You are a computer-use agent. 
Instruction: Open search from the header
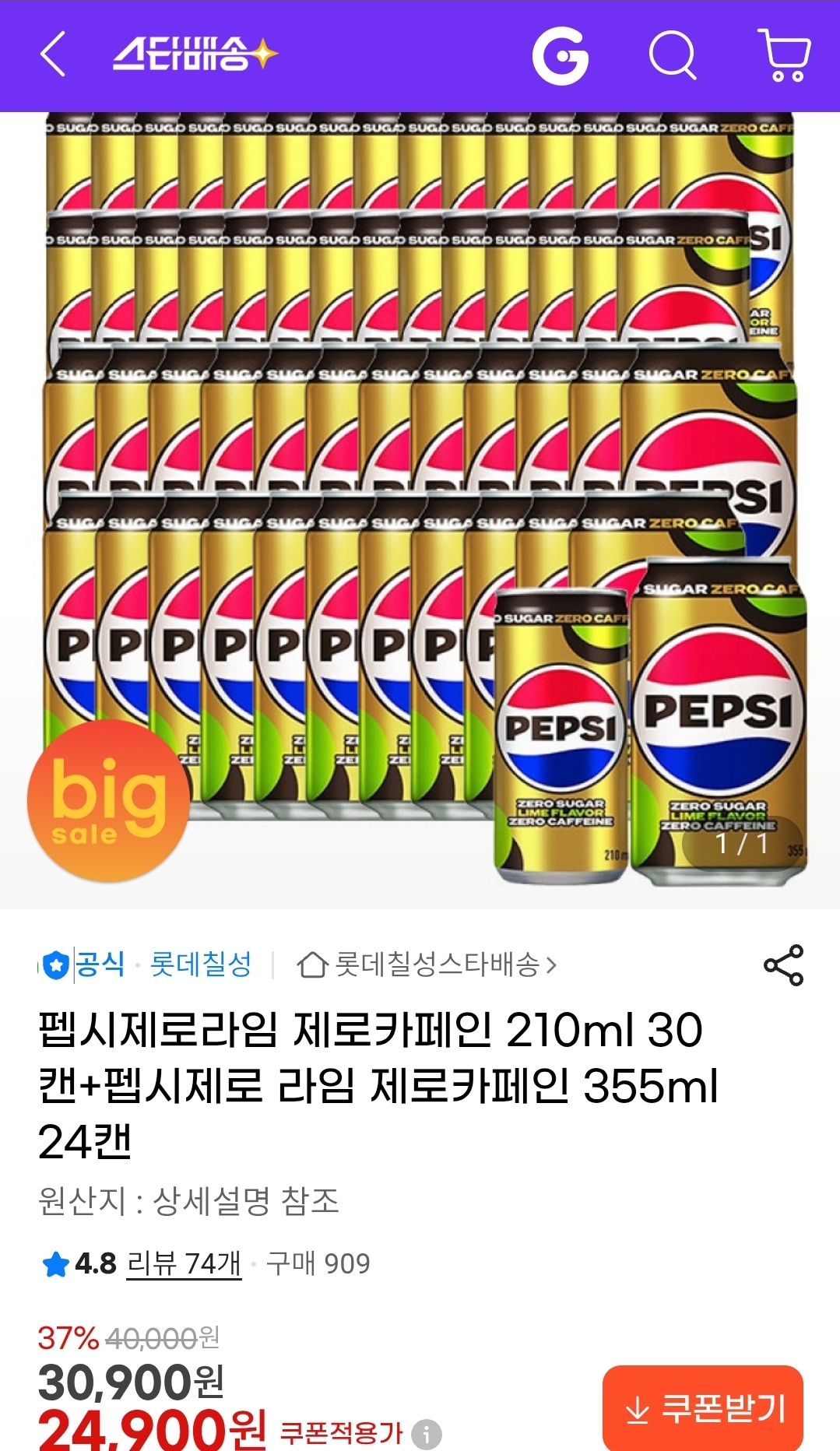pyautogui.click(x=672, y=55)
